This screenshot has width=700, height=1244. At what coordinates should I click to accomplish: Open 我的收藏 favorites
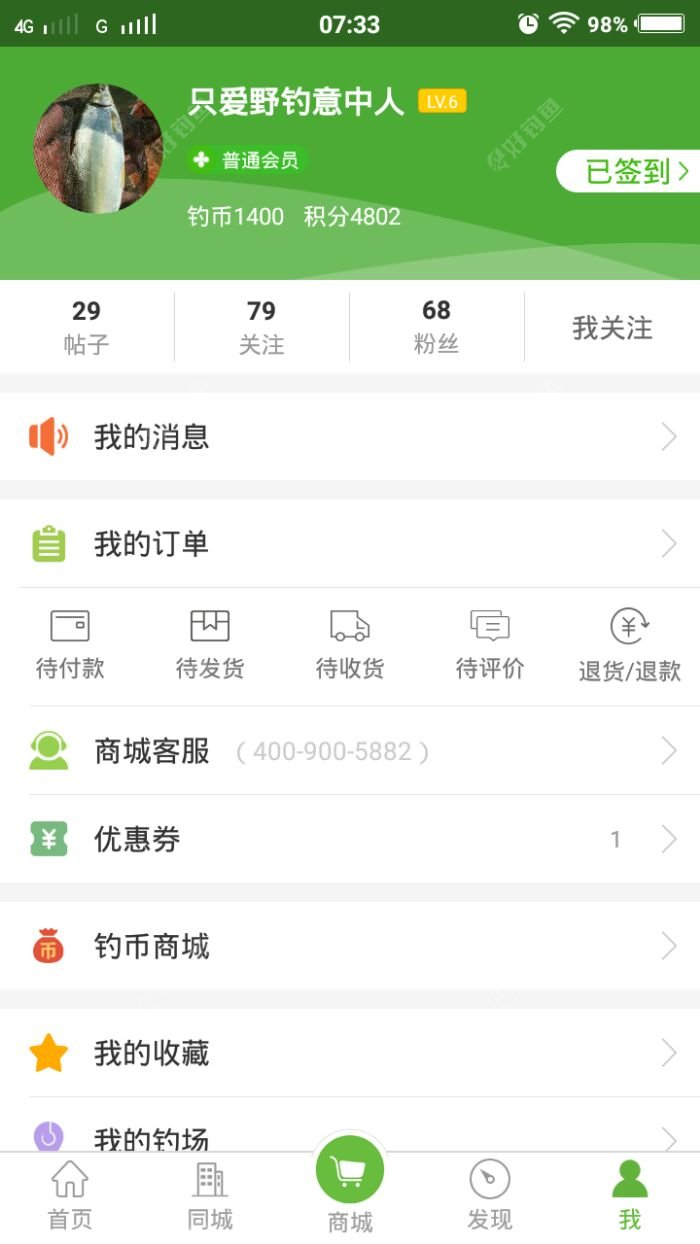[x=350, y=1053]
